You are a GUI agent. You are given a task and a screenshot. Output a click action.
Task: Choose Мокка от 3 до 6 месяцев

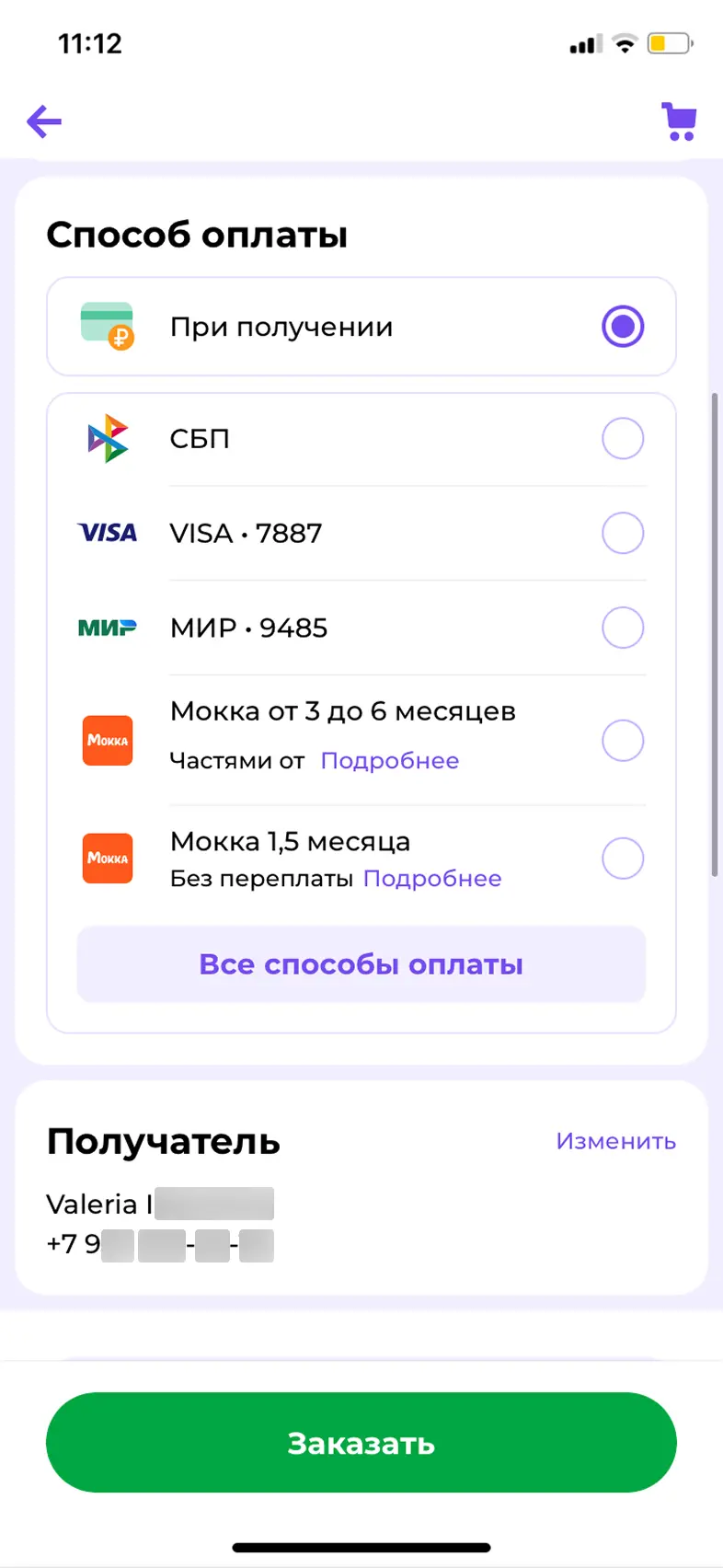tap(623, 741)
